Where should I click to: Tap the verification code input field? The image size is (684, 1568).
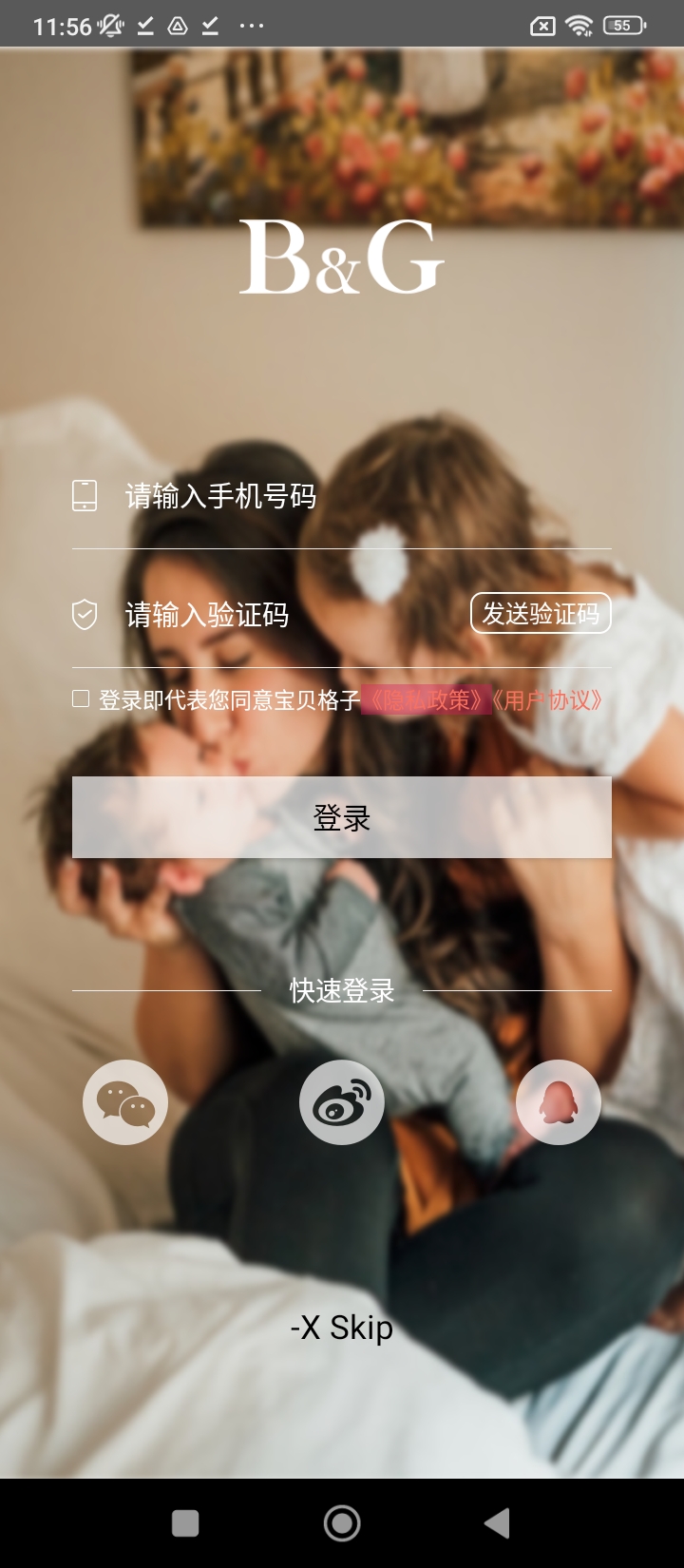(285, 615)
